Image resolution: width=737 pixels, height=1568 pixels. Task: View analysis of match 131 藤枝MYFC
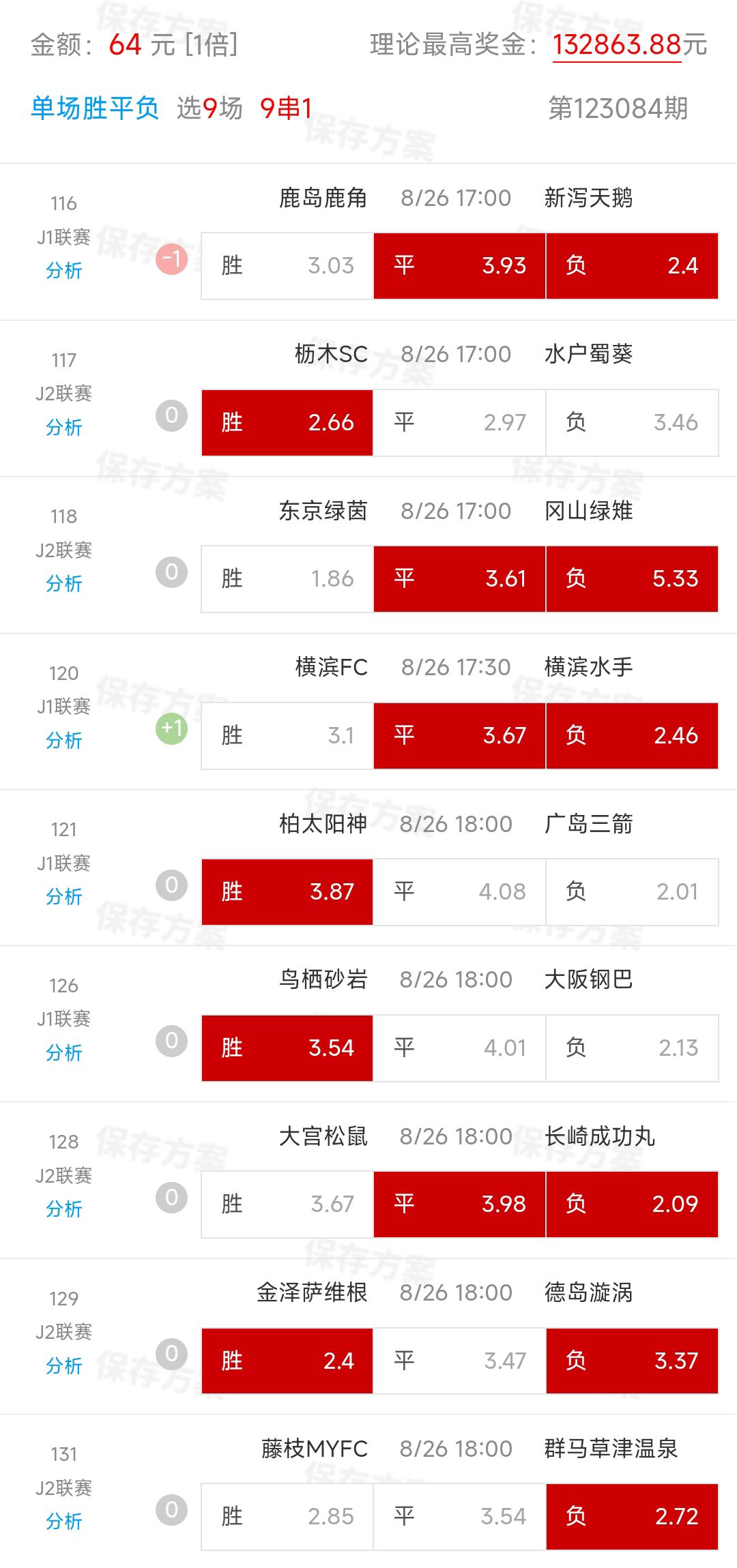point(63,1522)
